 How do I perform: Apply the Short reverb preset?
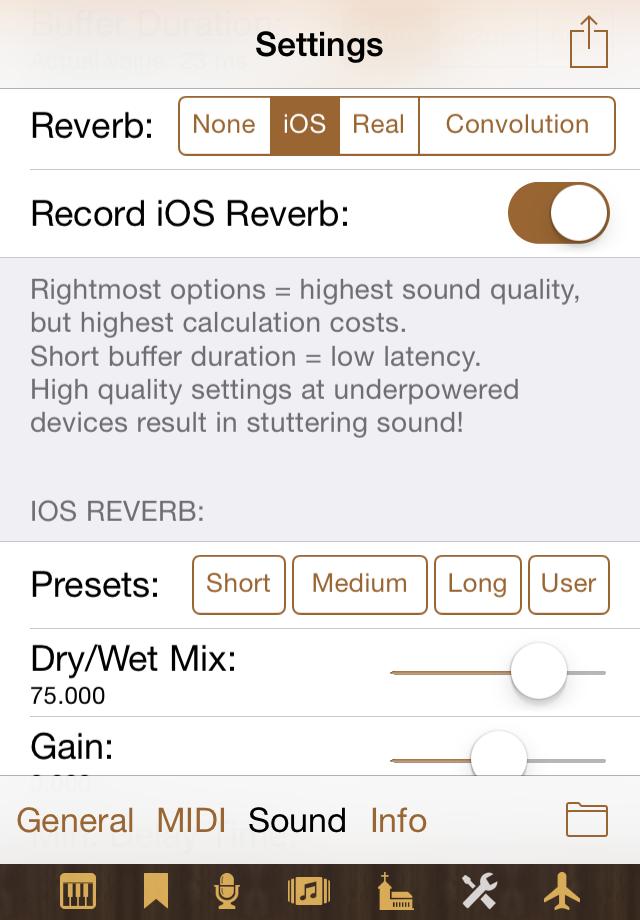click(x=238, y=584)
